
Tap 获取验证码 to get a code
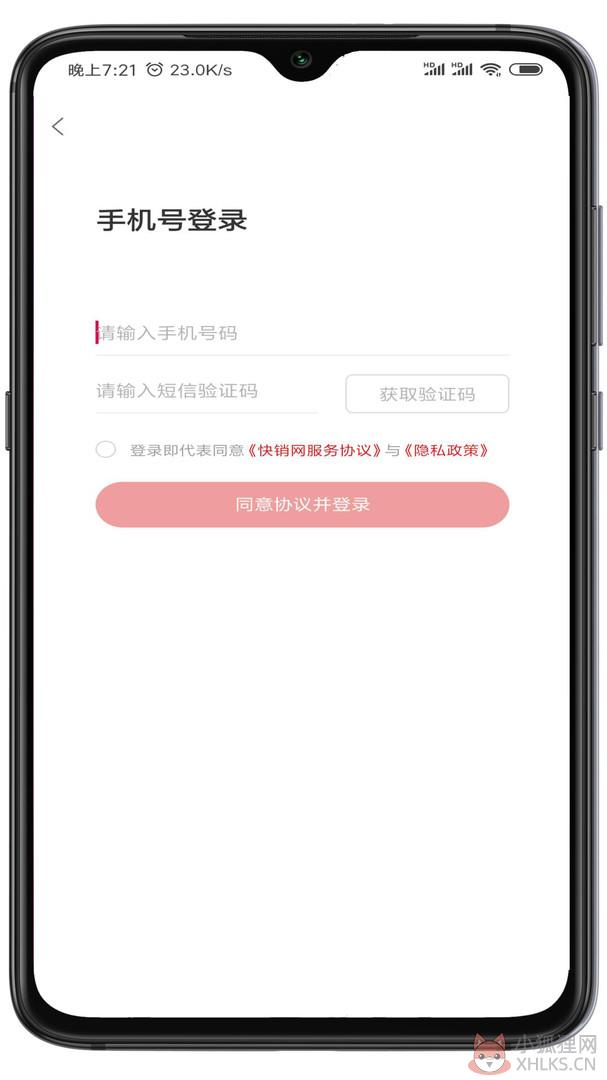427,394
